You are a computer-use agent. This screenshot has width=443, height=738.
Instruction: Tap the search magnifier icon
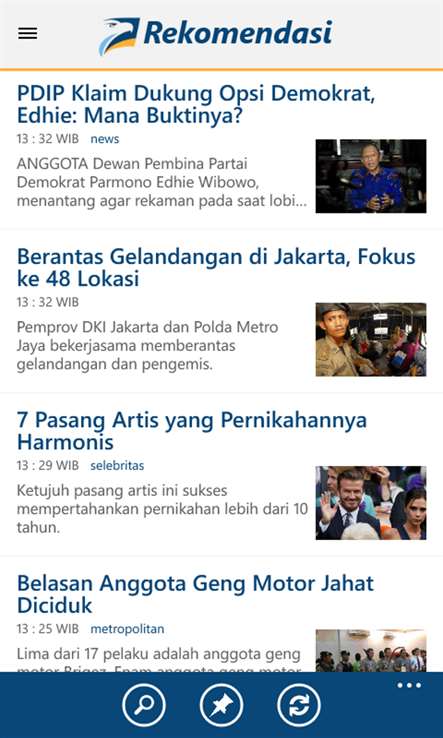(x=144, y=705)
